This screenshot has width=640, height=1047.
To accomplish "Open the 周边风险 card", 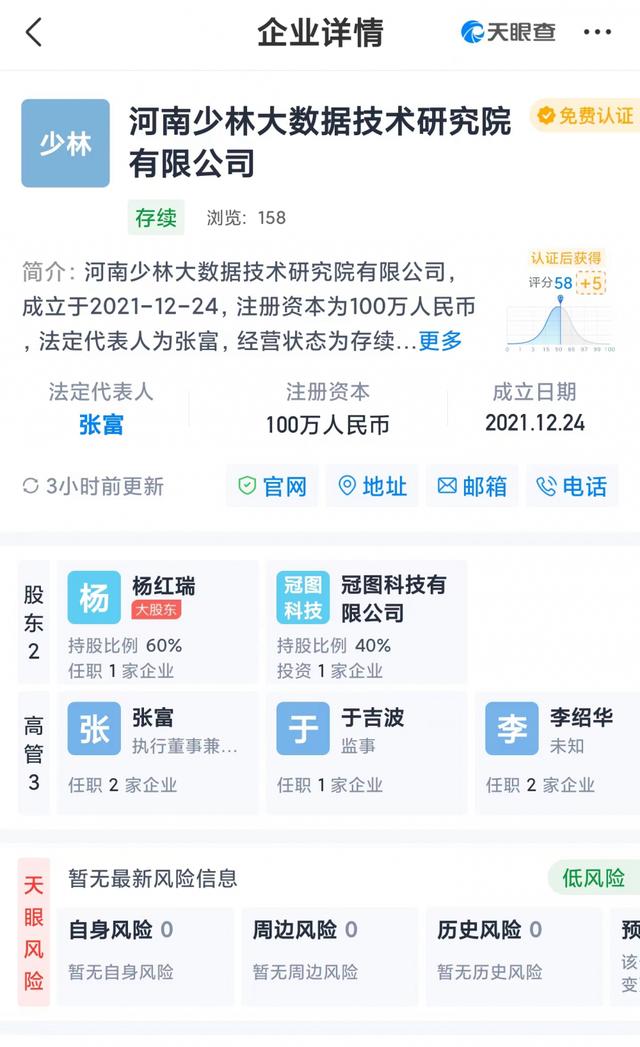I will 330,956.
